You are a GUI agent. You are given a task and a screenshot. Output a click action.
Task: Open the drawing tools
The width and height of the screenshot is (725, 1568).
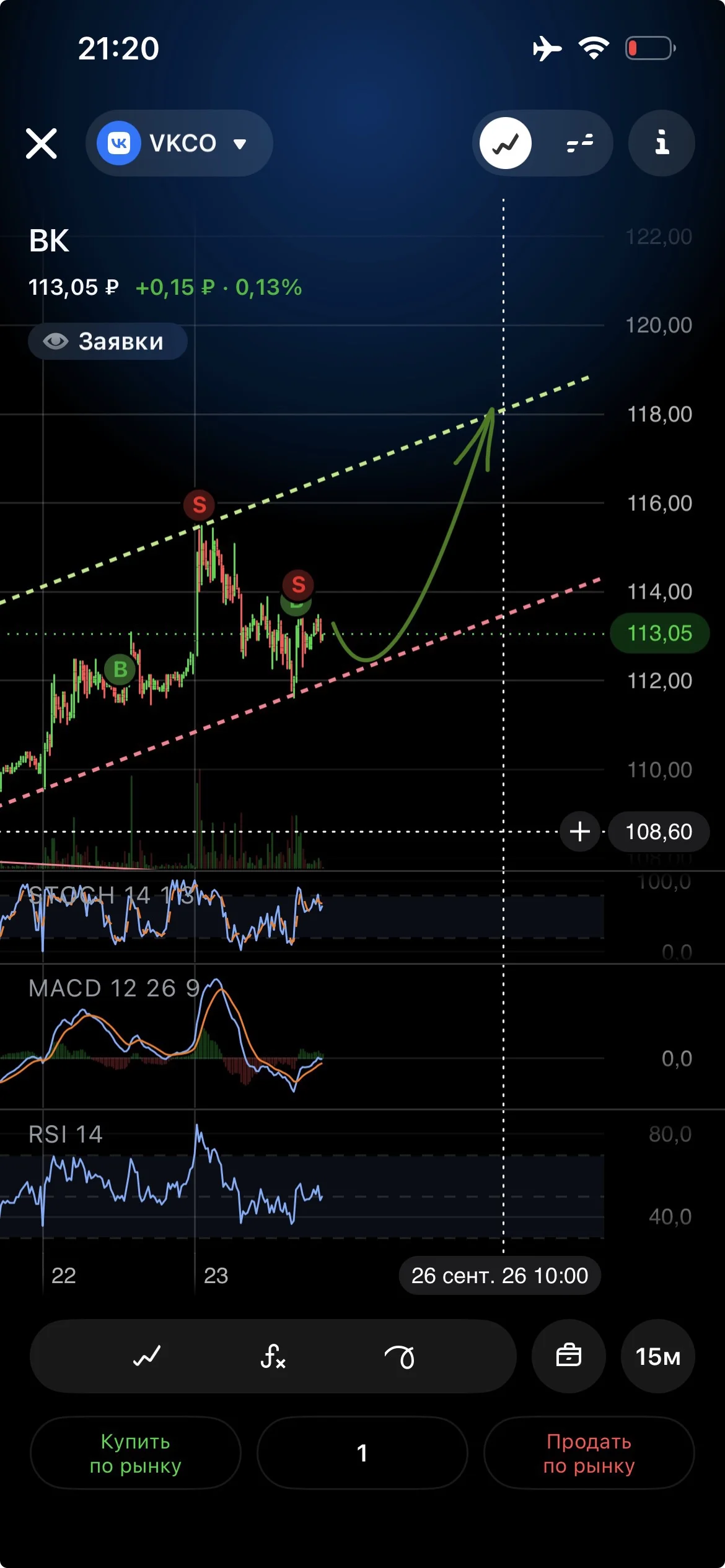click(x=400, y=1356)
